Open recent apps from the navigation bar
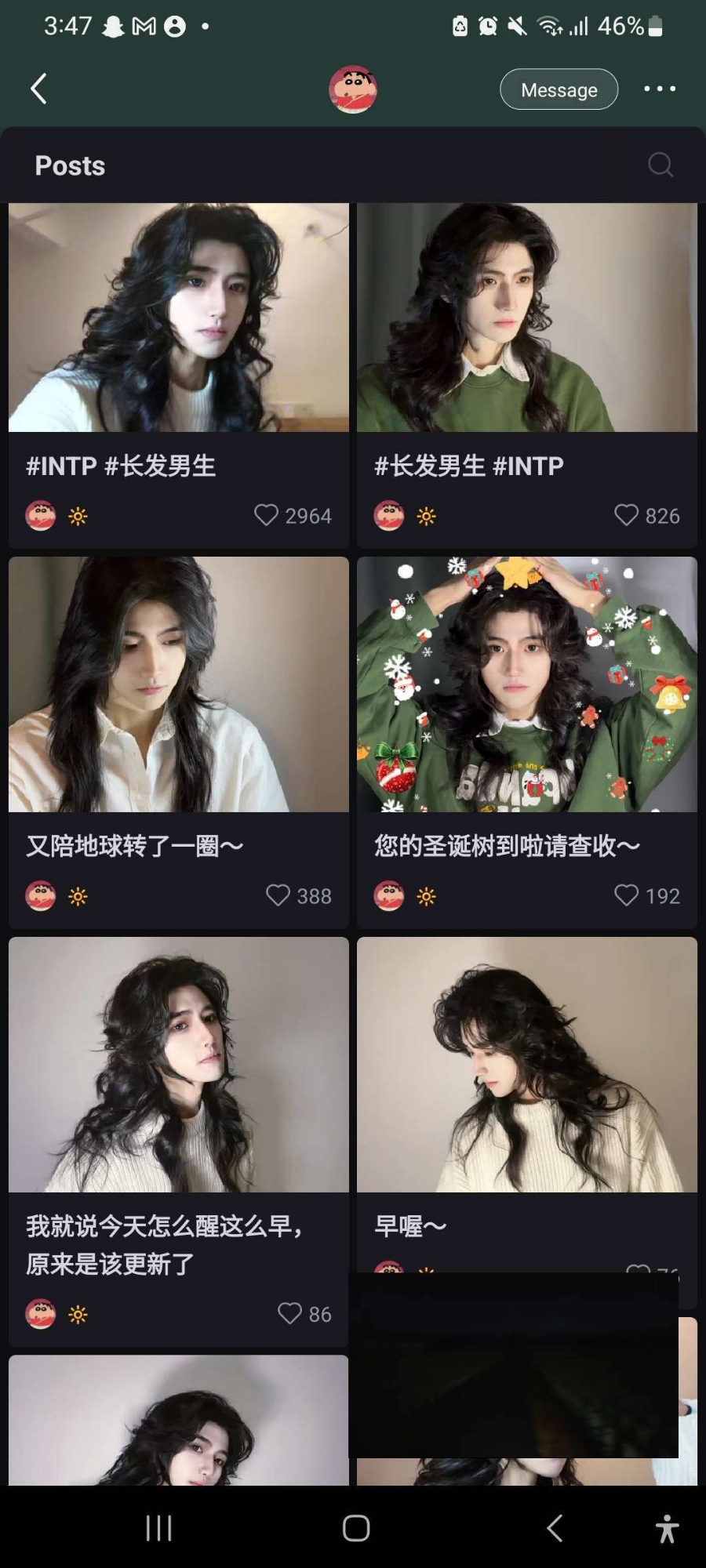The width and height of the screenshot is (706, 1568). coord(158,1527)
